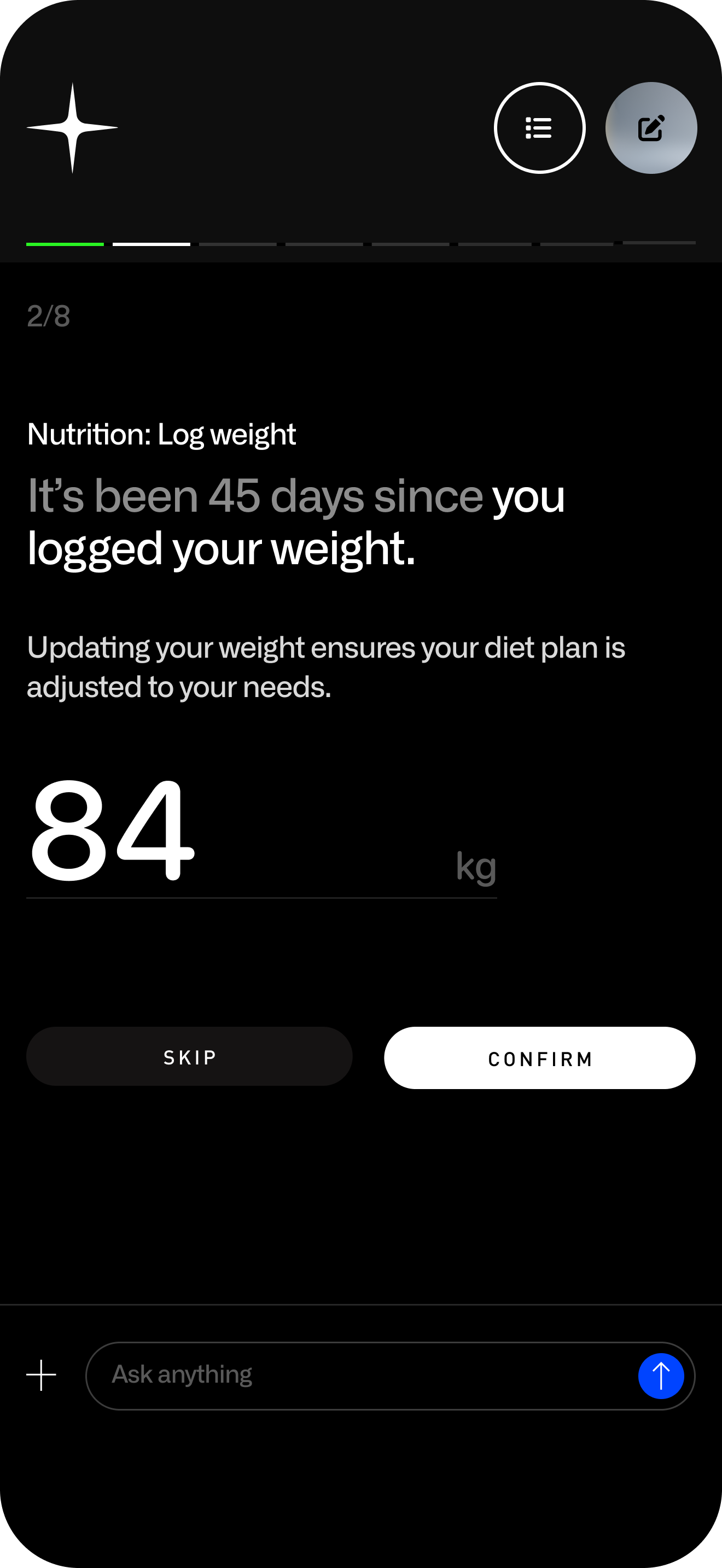Tap the step counter 2/8
This screenshot has width=722, height=1568.
point(48,315)
